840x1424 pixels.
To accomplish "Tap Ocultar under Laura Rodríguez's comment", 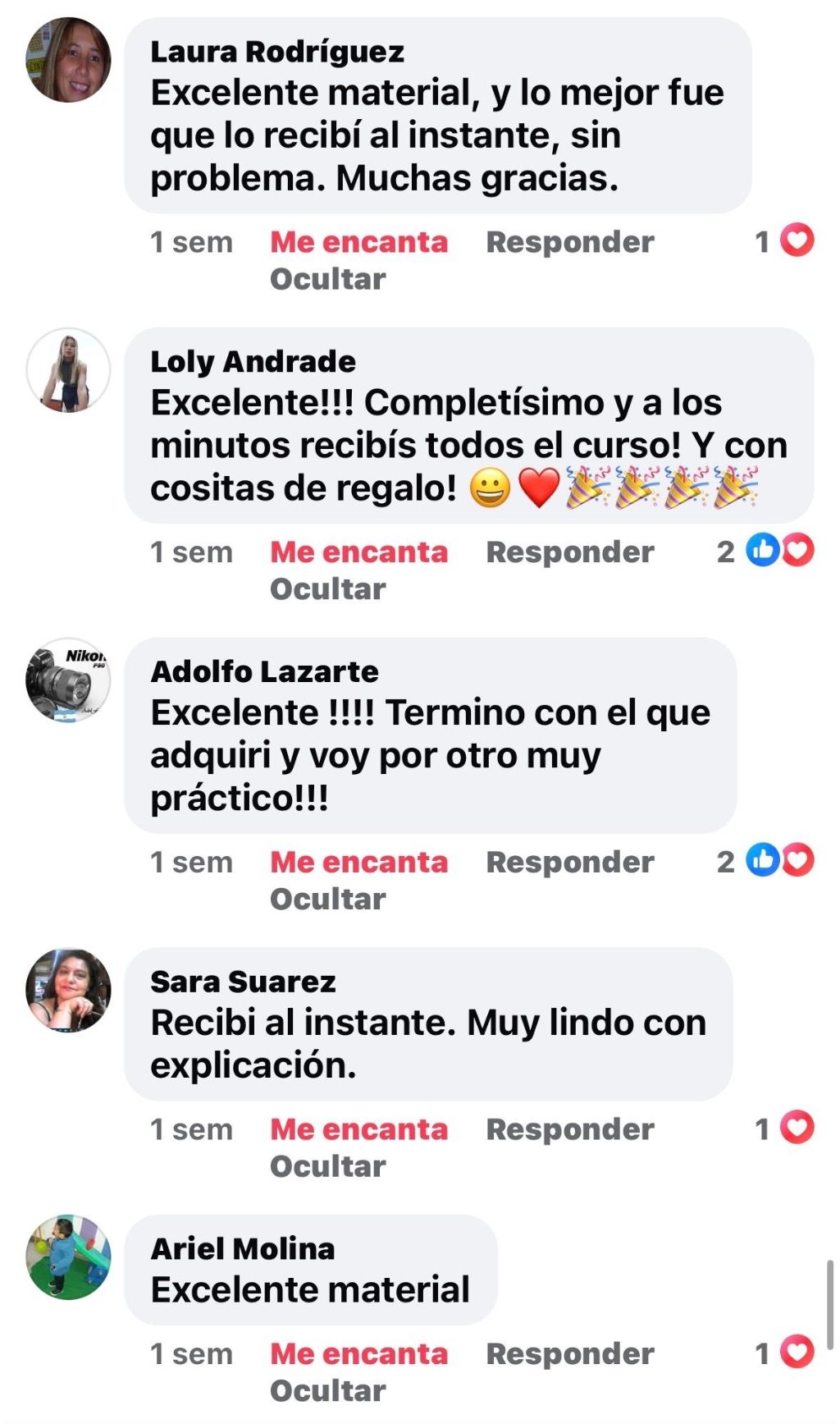I will coord(327,279).
